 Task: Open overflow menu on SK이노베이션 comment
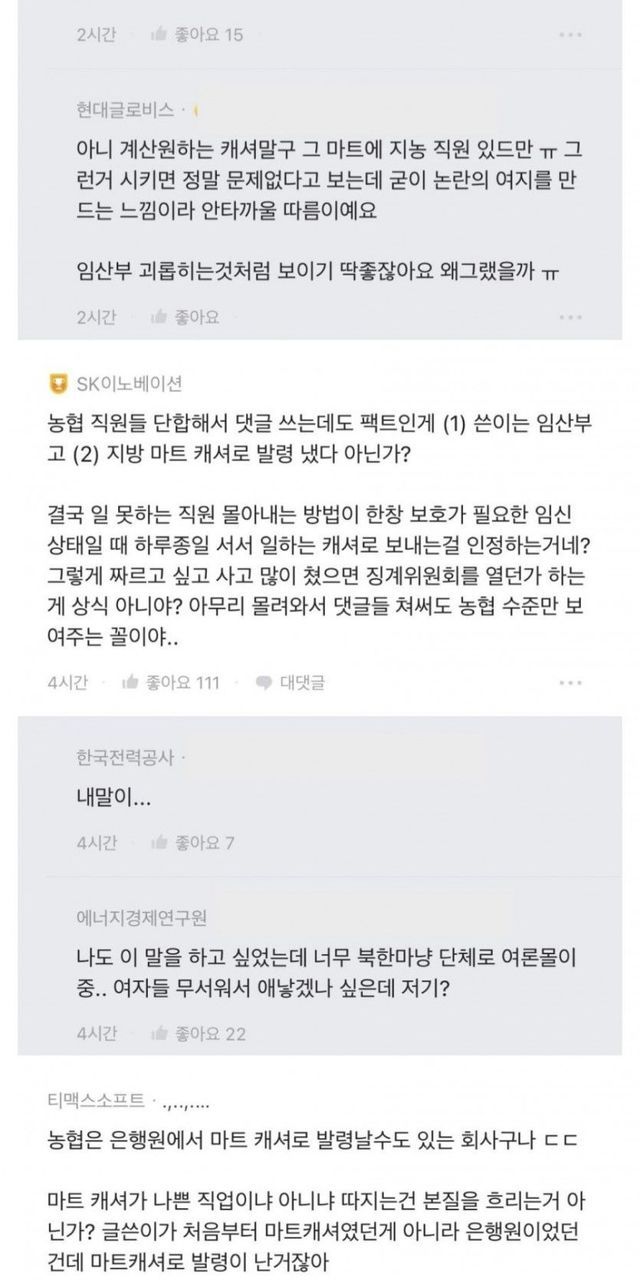pos(570,683)
